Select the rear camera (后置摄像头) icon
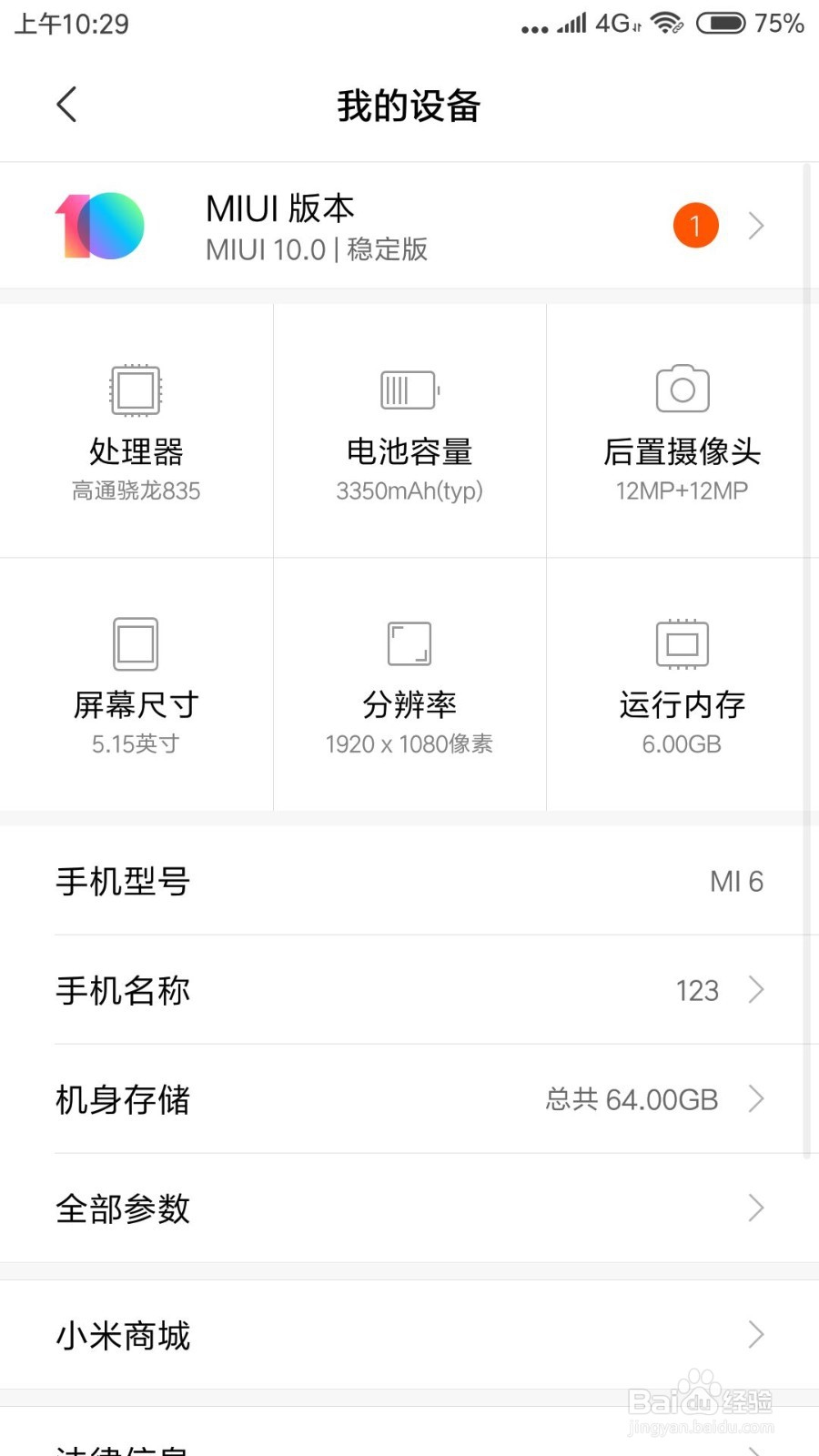 tap(681, 389)
